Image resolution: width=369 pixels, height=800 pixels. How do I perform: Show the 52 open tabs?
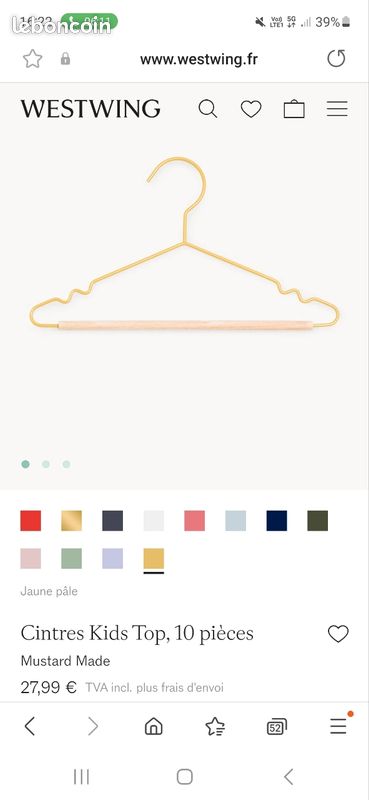[277, 726]
